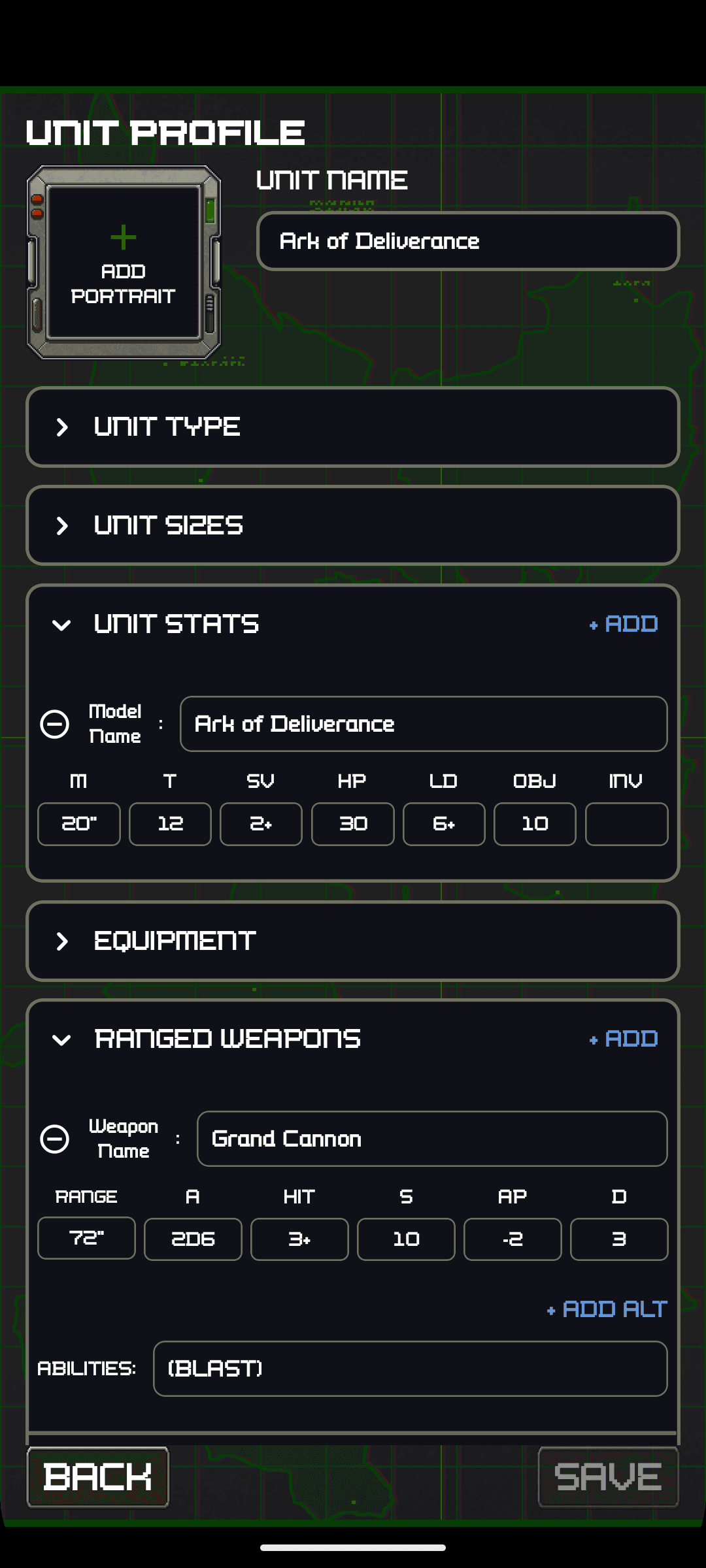Expand the Unit Type section
Image resolution: width=706 pixels, height=1568 pixels.
[x=353, y=427]
